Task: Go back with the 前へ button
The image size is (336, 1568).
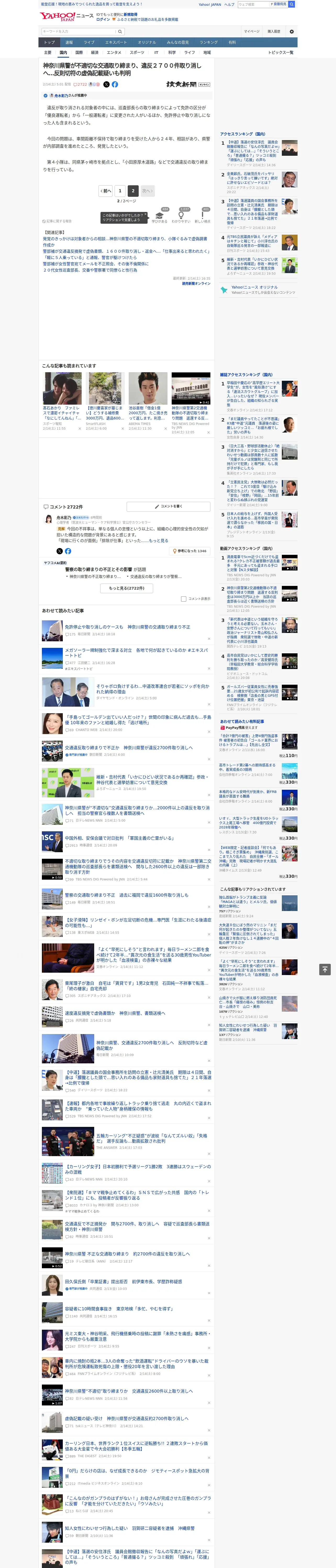Action: click(x=105, y=191)
